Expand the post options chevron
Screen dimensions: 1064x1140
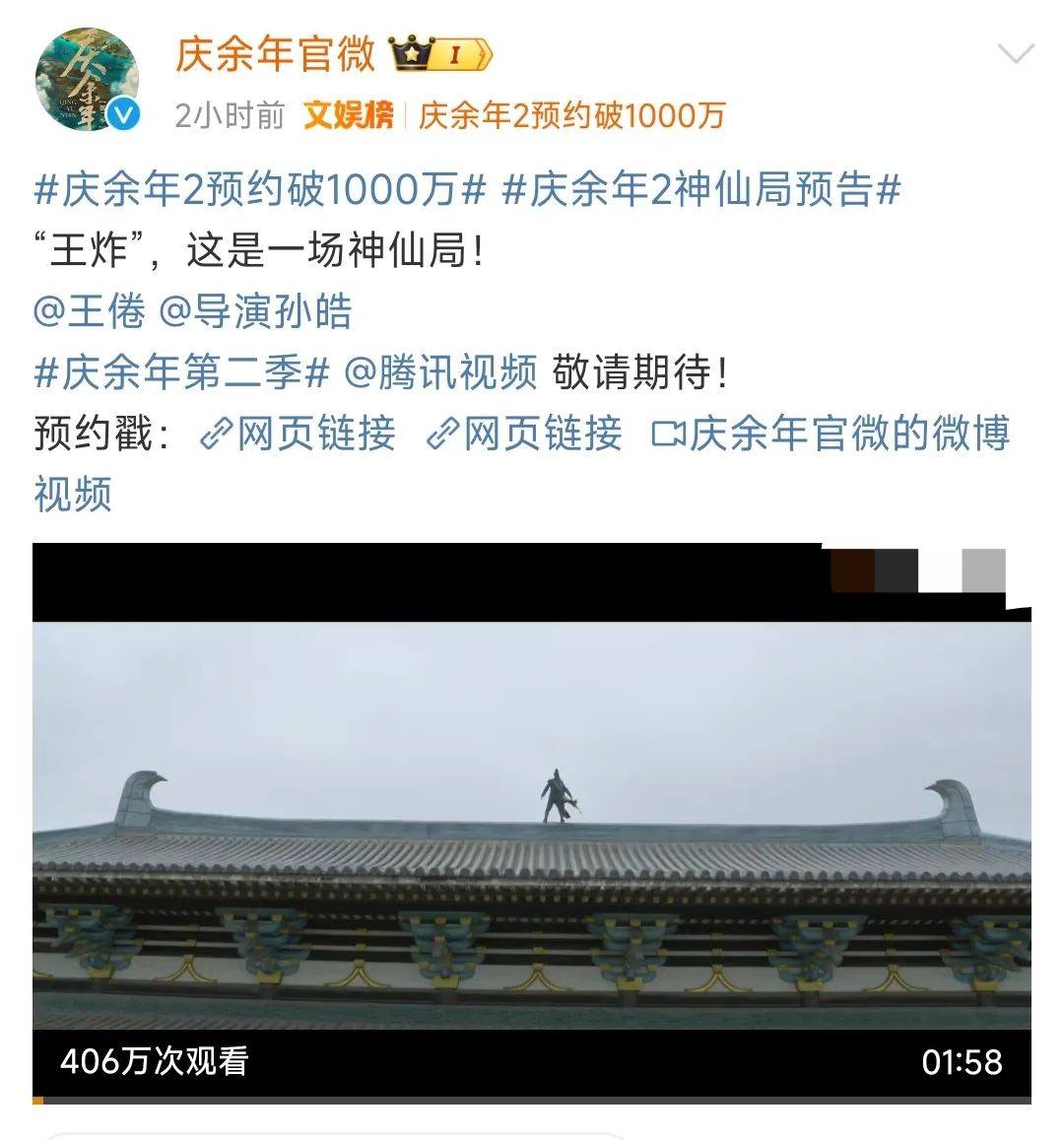coord(1016,53)
